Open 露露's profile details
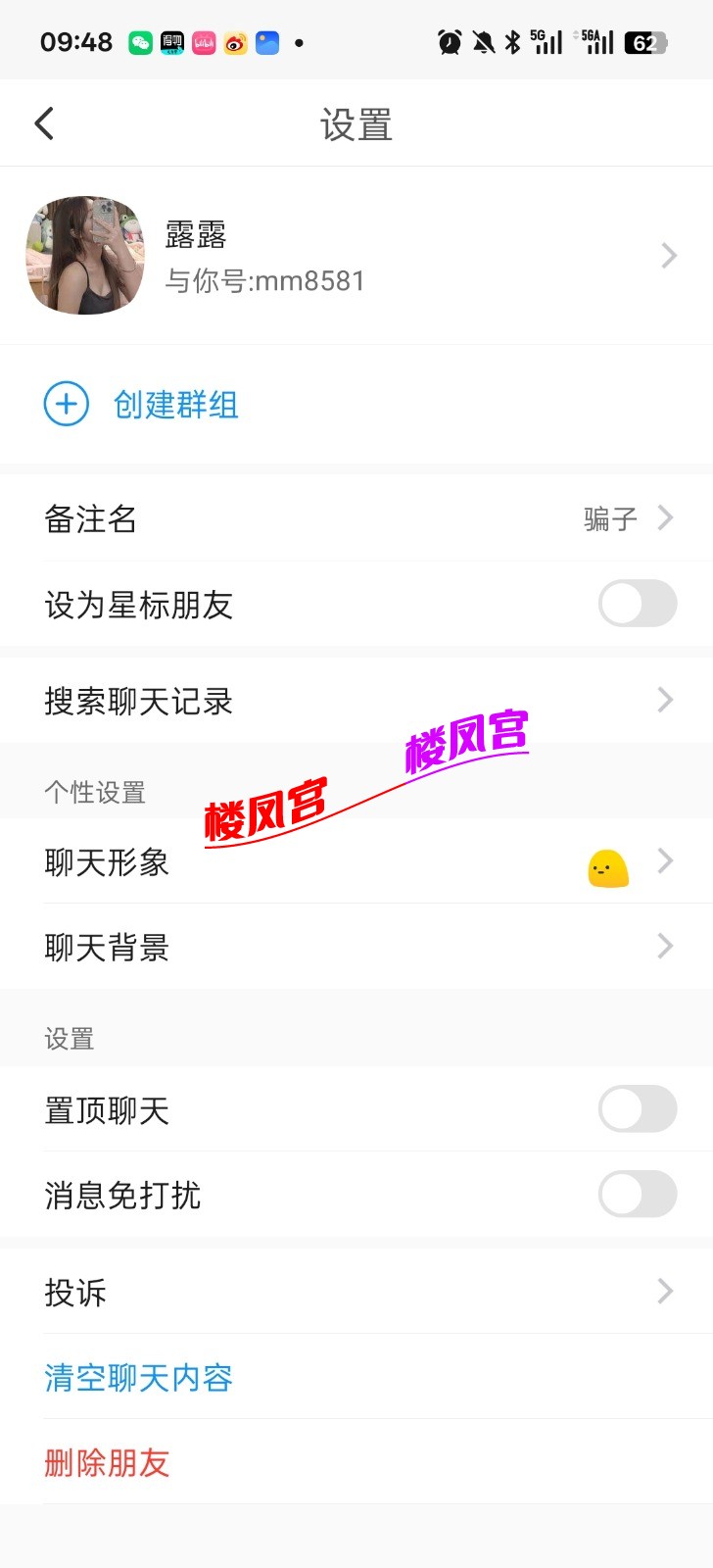Viewport: 713px width, 1568px height. click(356, 256)
